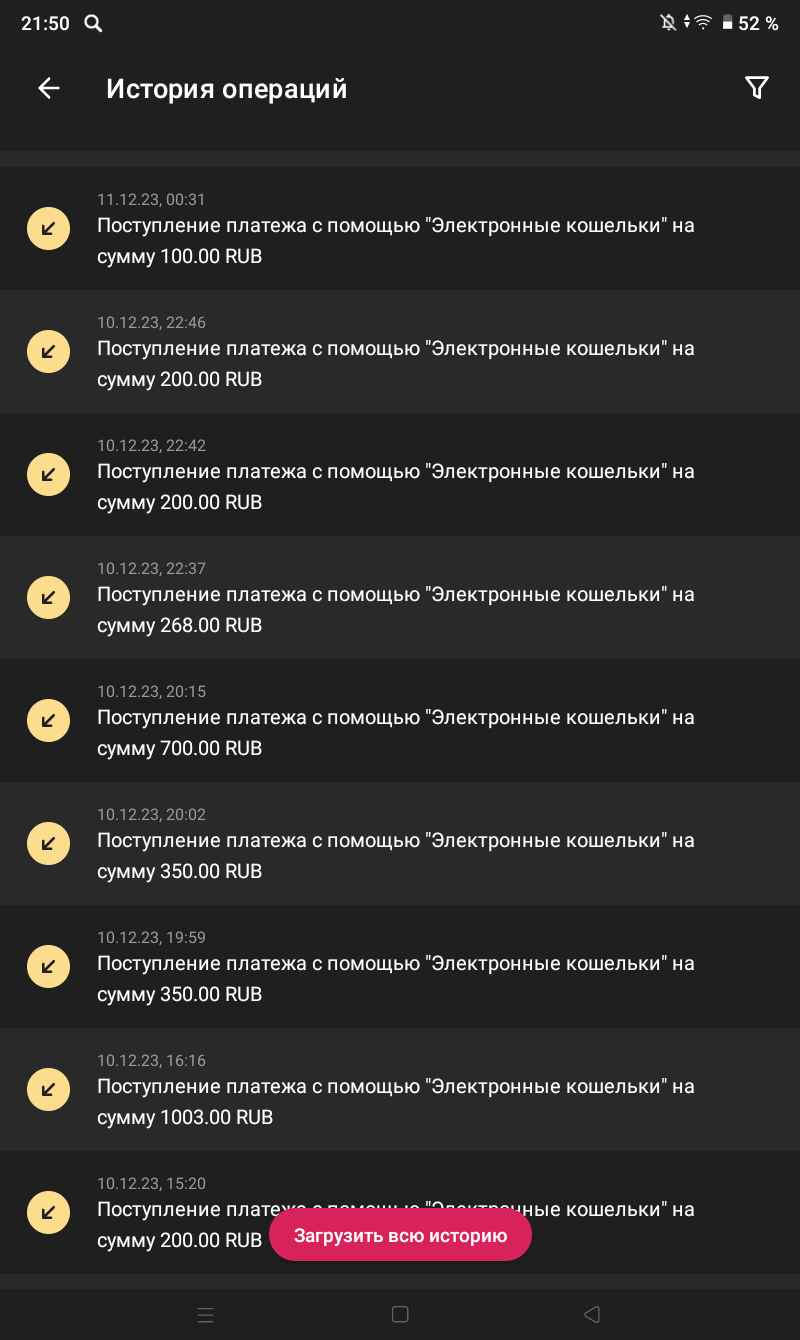Tap the system home button

tap(400, 1315)
